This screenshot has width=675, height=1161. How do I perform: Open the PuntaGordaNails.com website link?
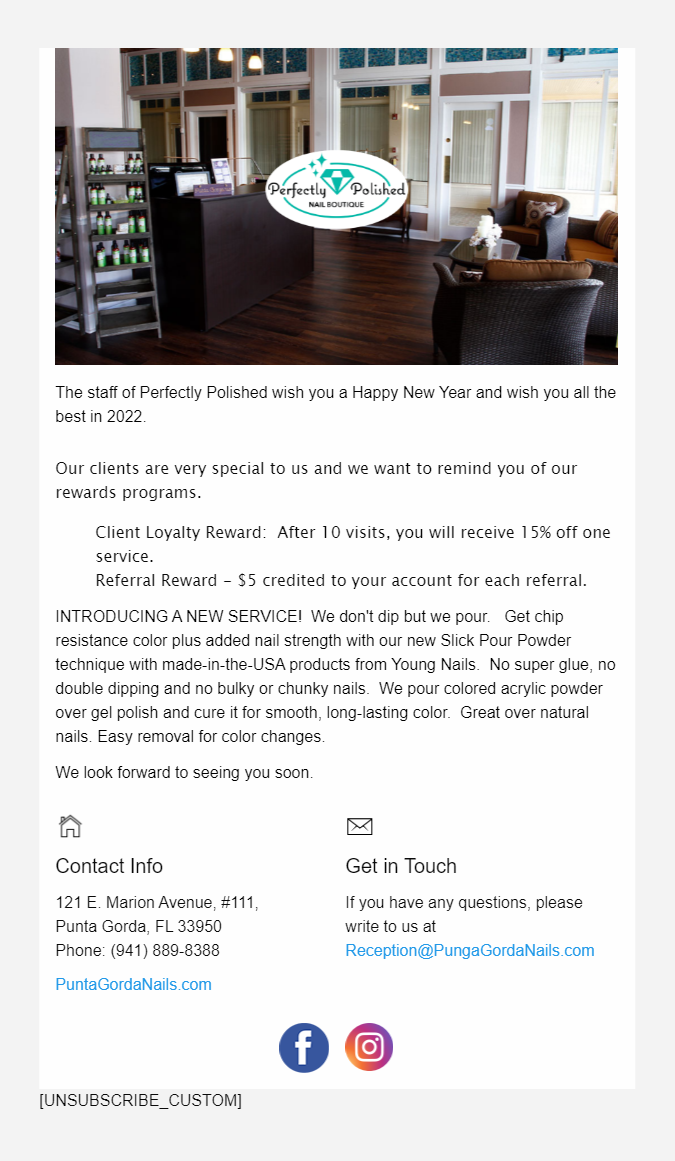pyautogui.click(x=133, y=984)
